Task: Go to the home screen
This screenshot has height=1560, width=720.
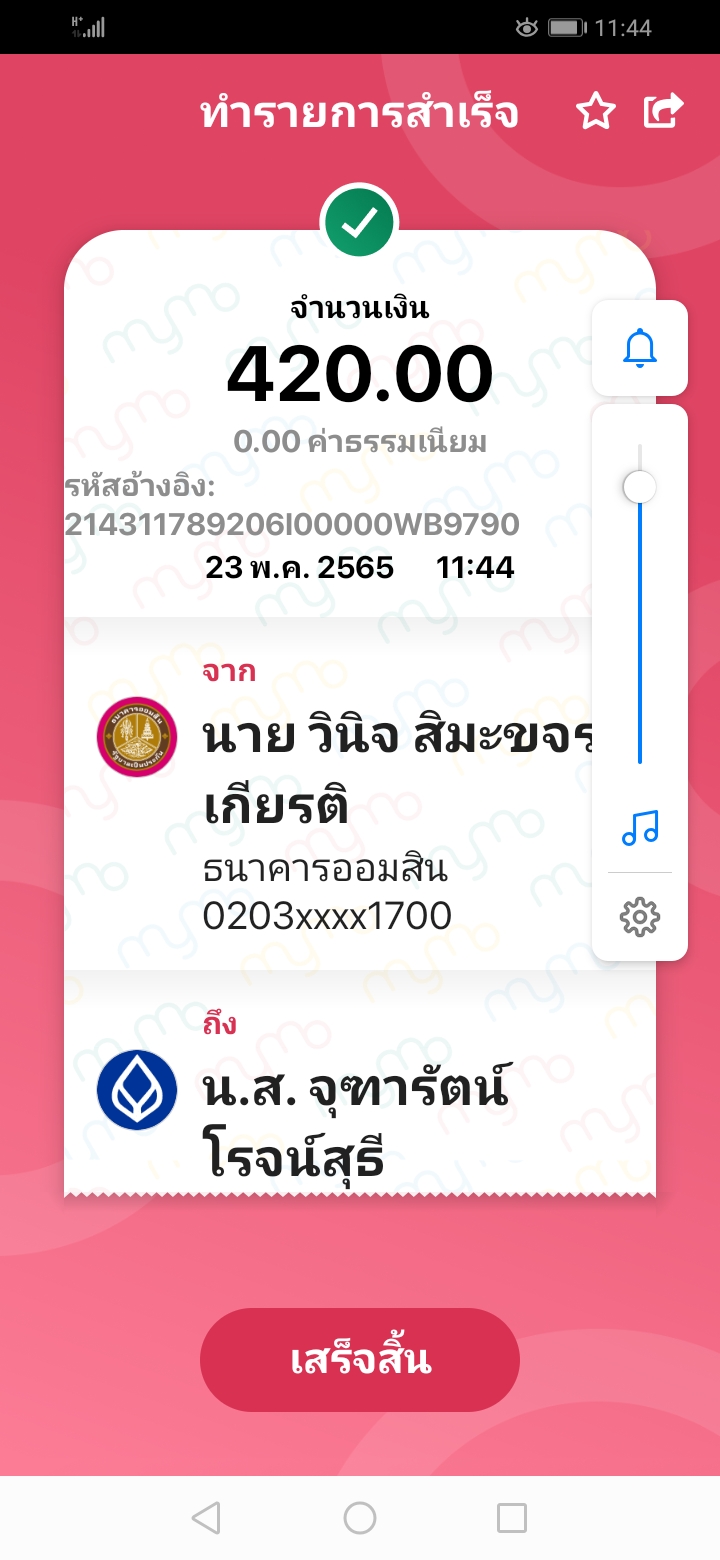Action: (360, 1518)
